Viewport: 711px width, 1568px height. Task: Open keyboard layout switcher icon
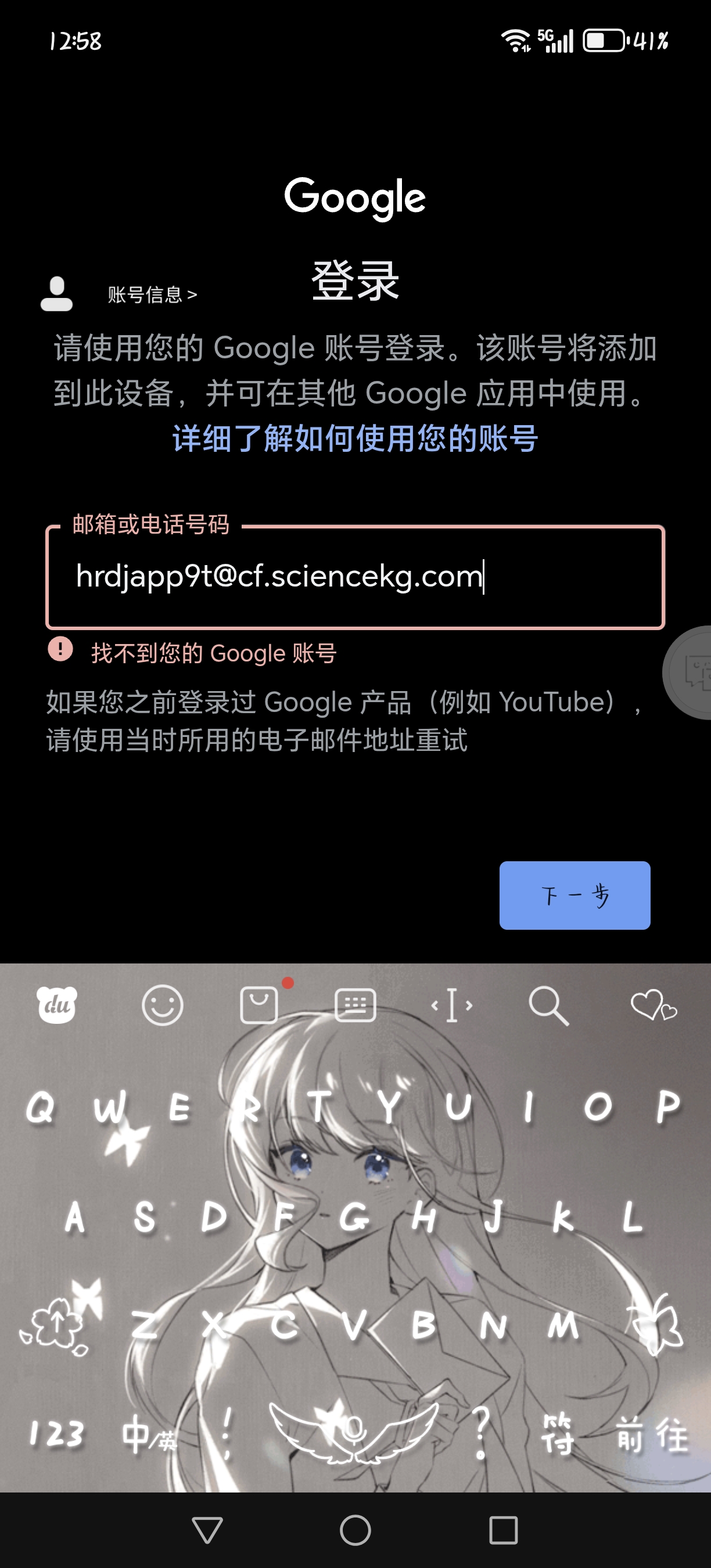[x=355, y=1005]
